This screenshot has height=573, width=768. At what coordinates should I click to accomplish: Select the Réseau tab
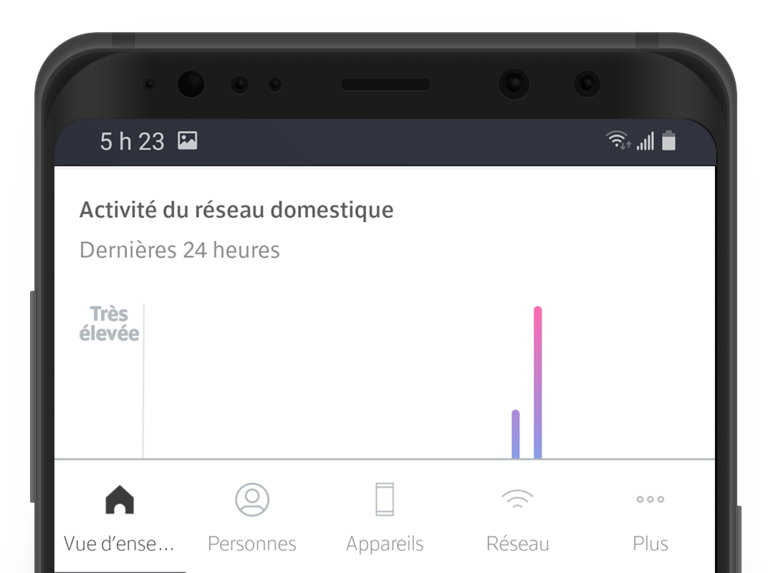click(517, 516)
